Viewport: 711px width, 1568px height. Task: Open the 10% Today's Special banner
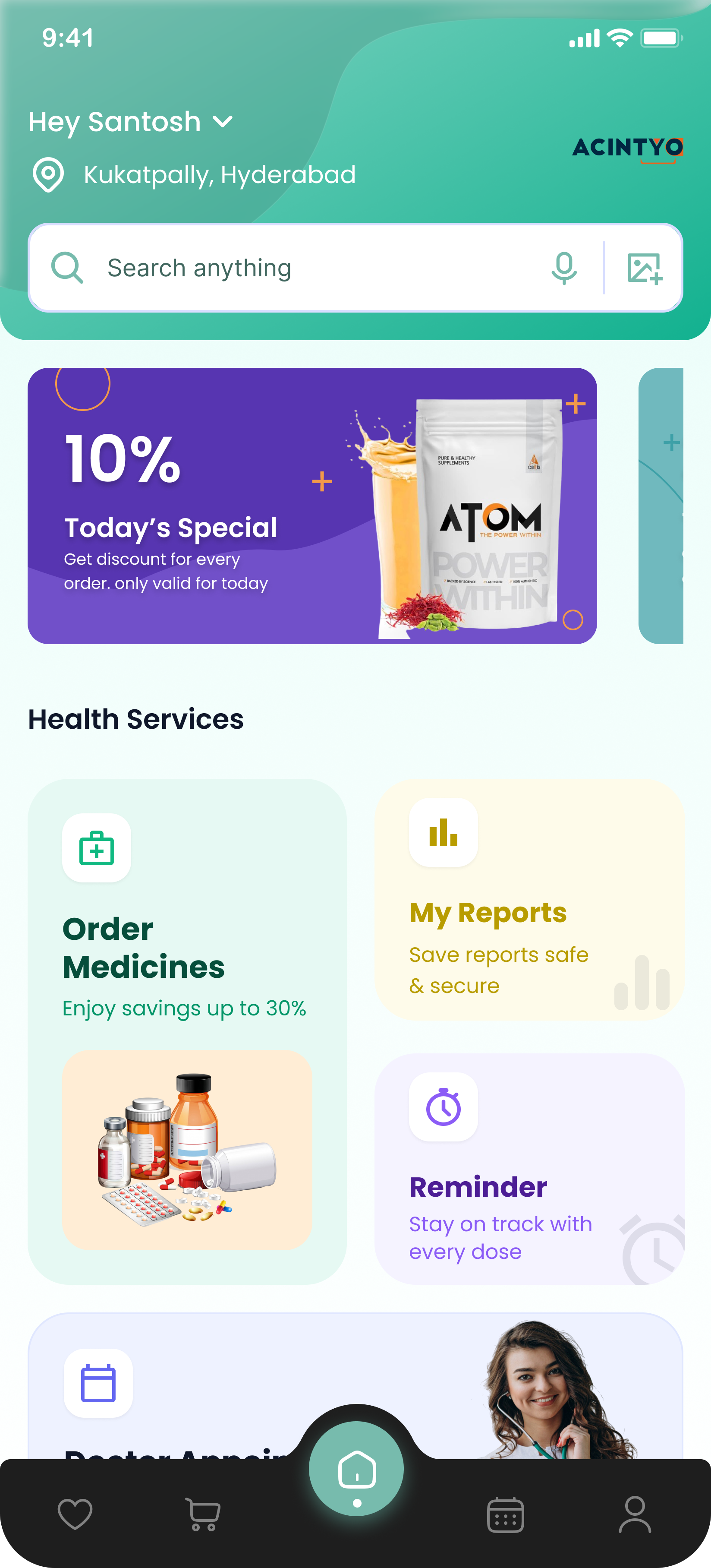click(x=311, y=505)
